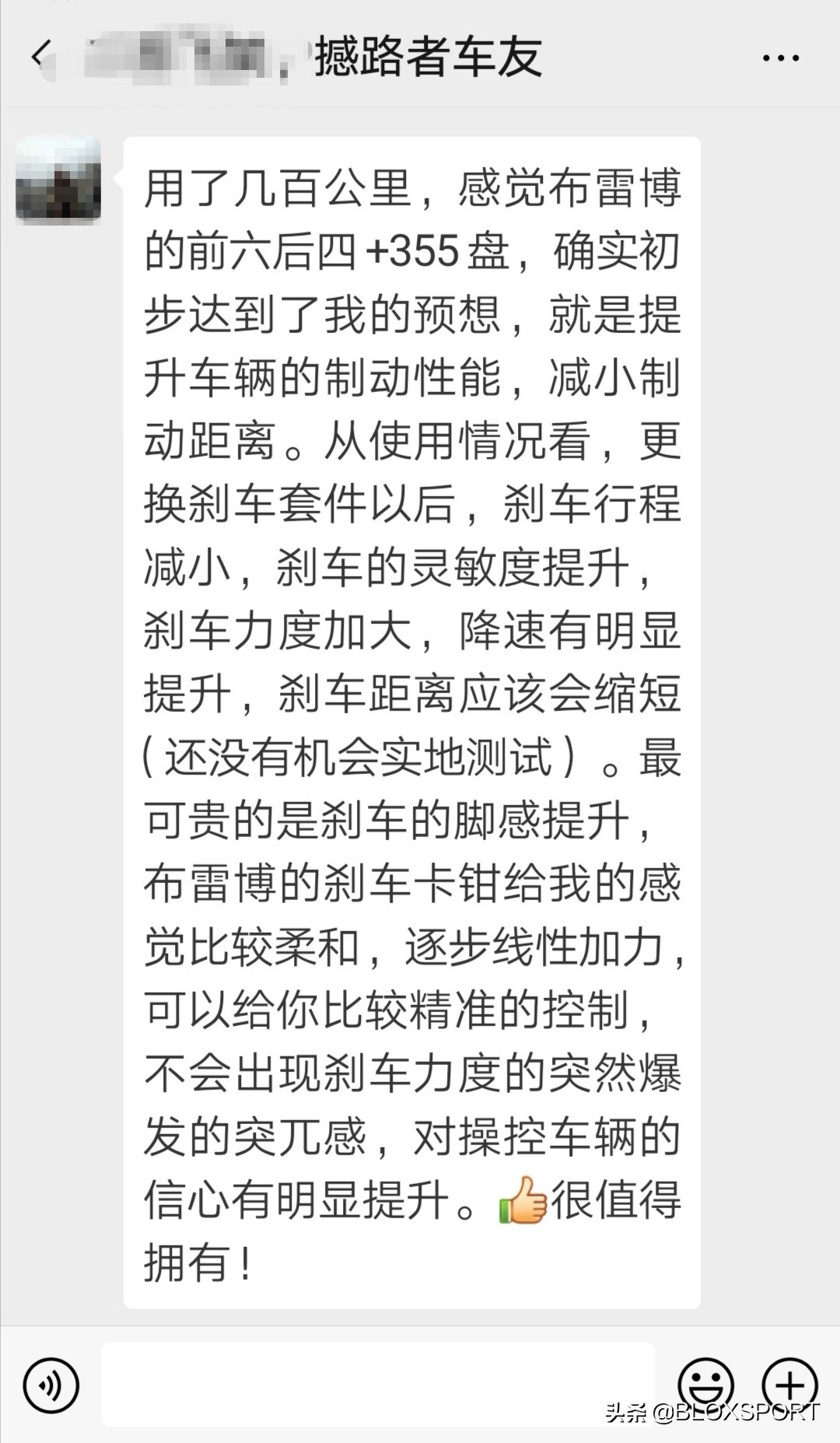Open the chat overflow menu
This screenshot has height=1443, width=840.
tap(780, 58)
